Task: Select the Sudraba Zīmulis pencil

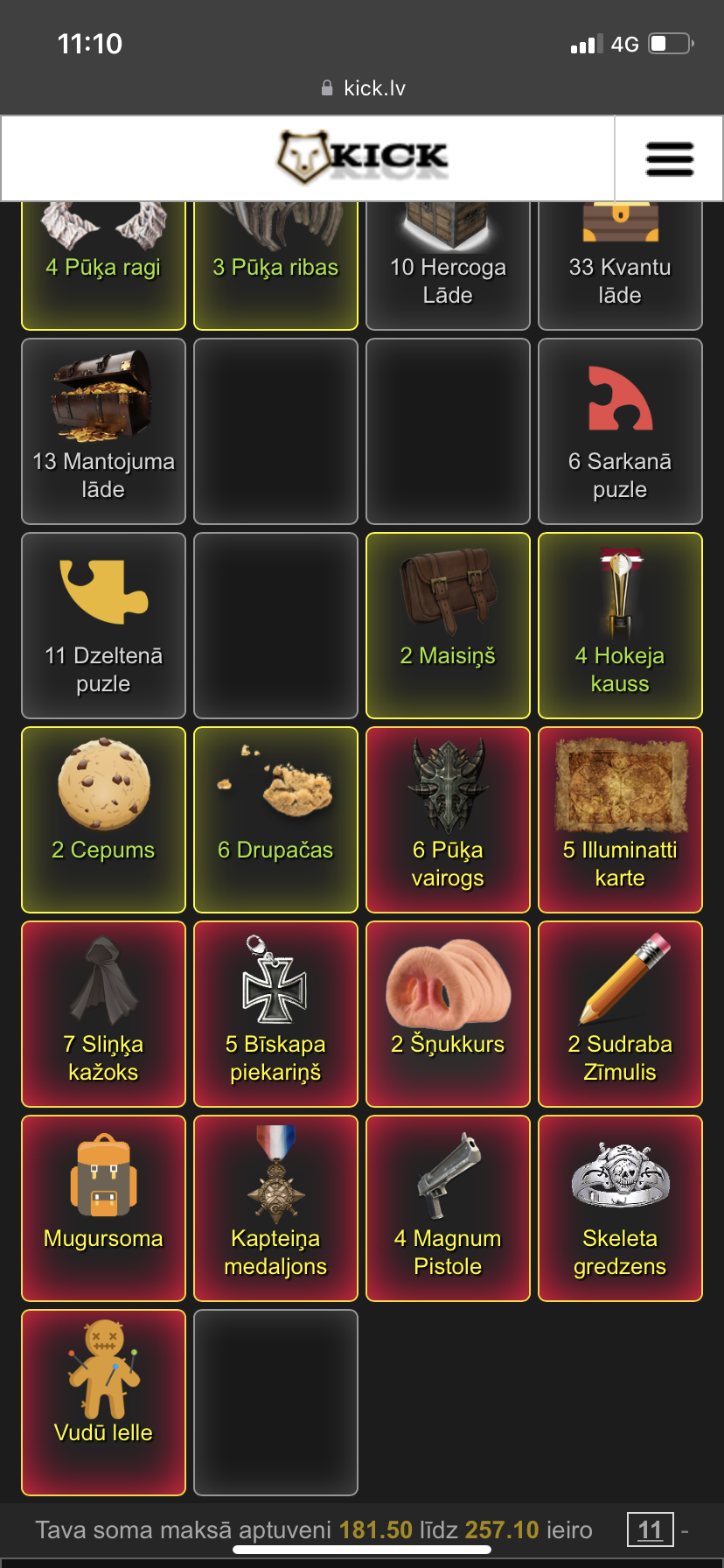Action: pos(620,1014)
